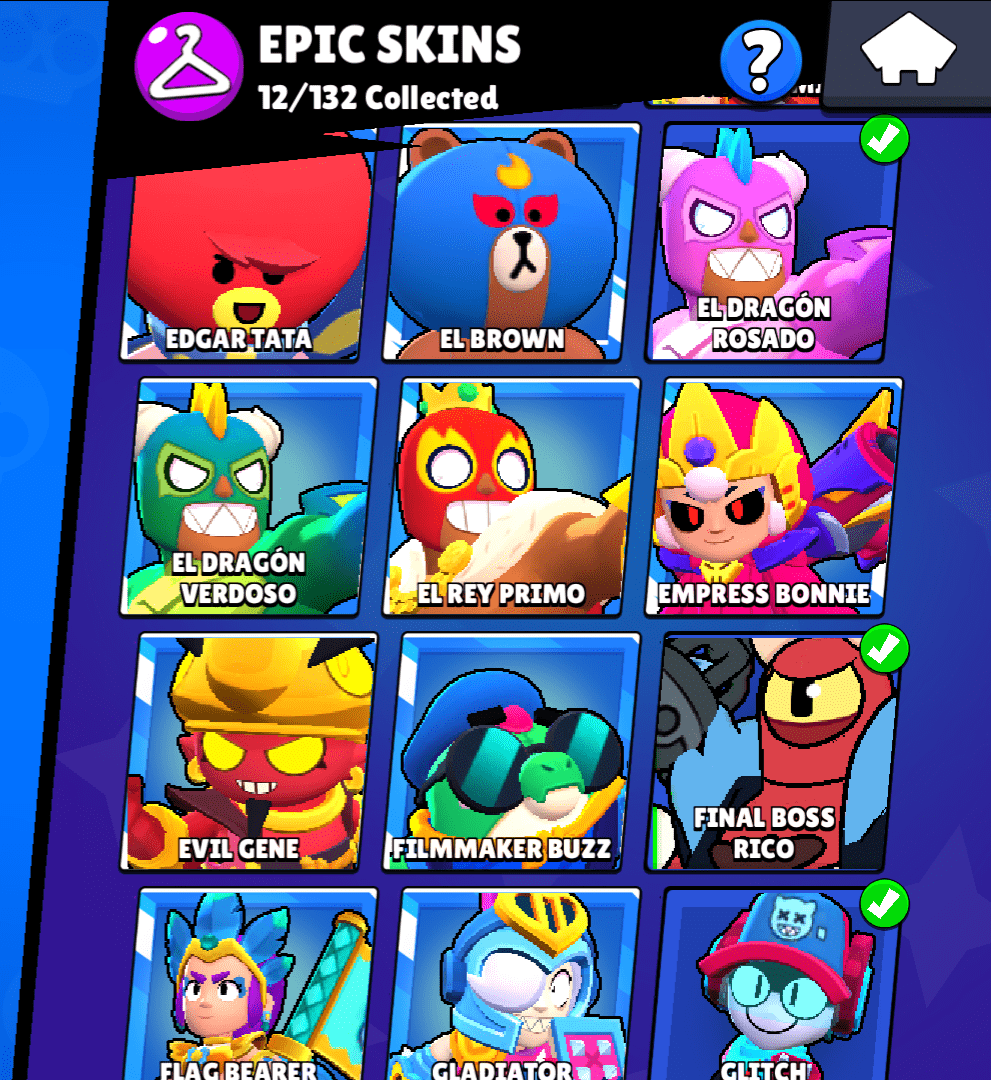Open the Evil Gene skin card
Screen dimensions: 991x1080
point(250,750)
